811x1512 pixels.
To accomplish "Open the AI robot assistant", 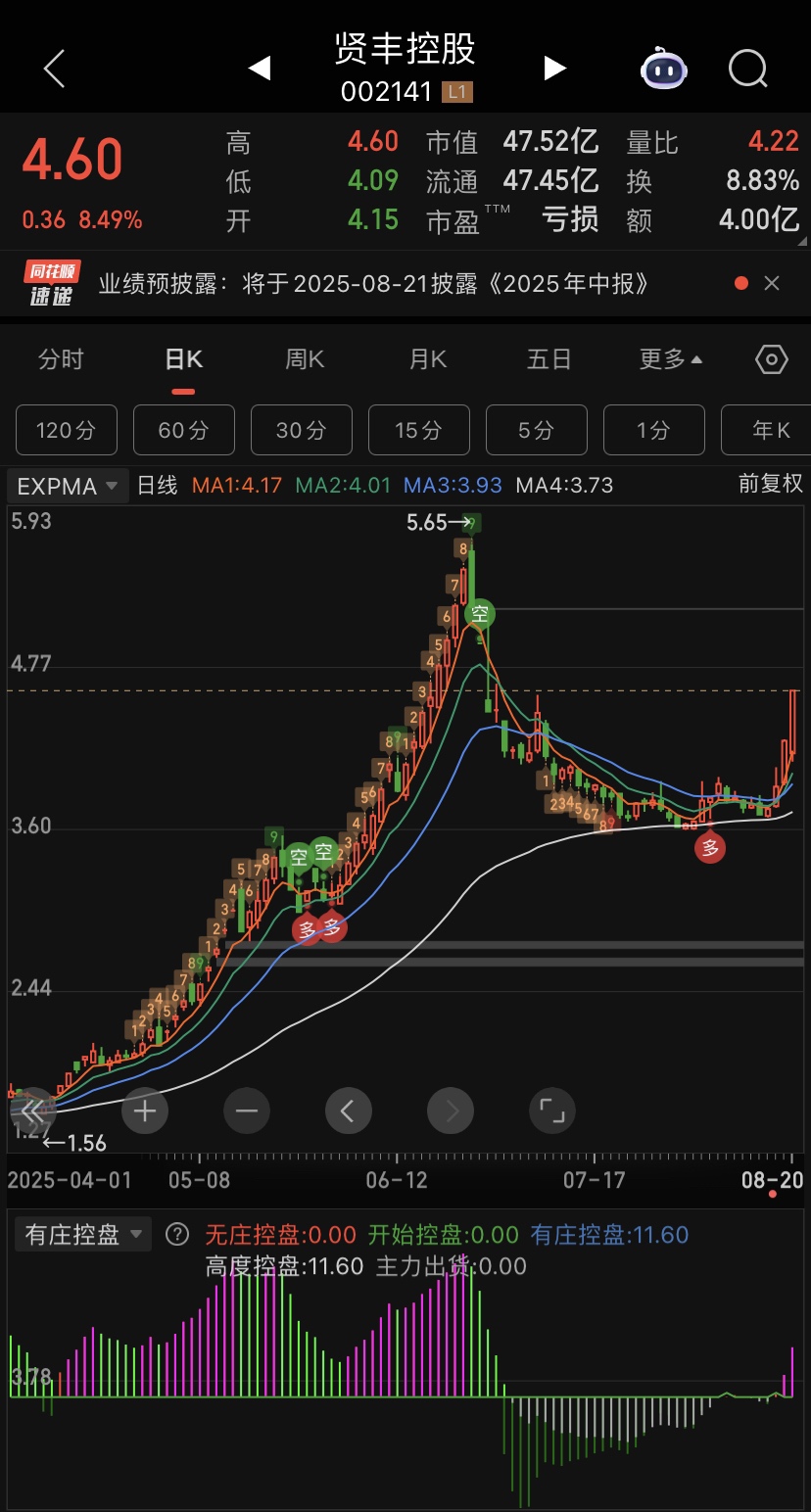I will tap(664, 69).
